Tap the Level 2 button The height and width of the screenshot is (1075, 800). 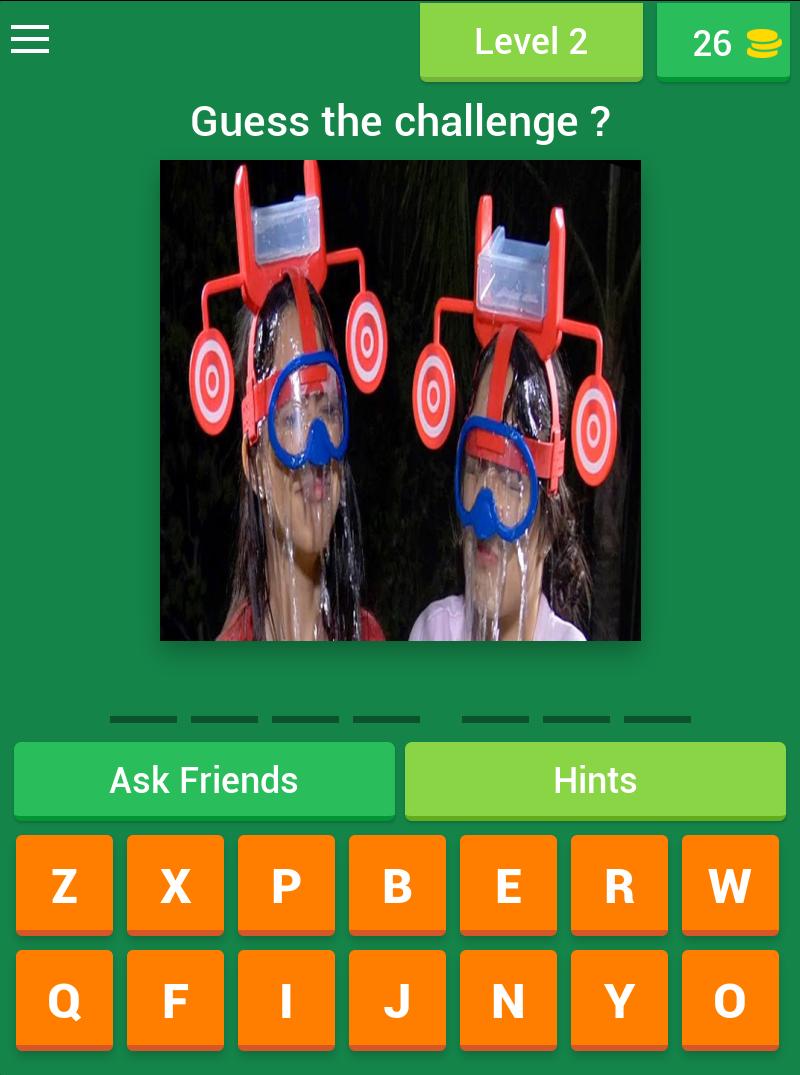[x=531, y=42]
